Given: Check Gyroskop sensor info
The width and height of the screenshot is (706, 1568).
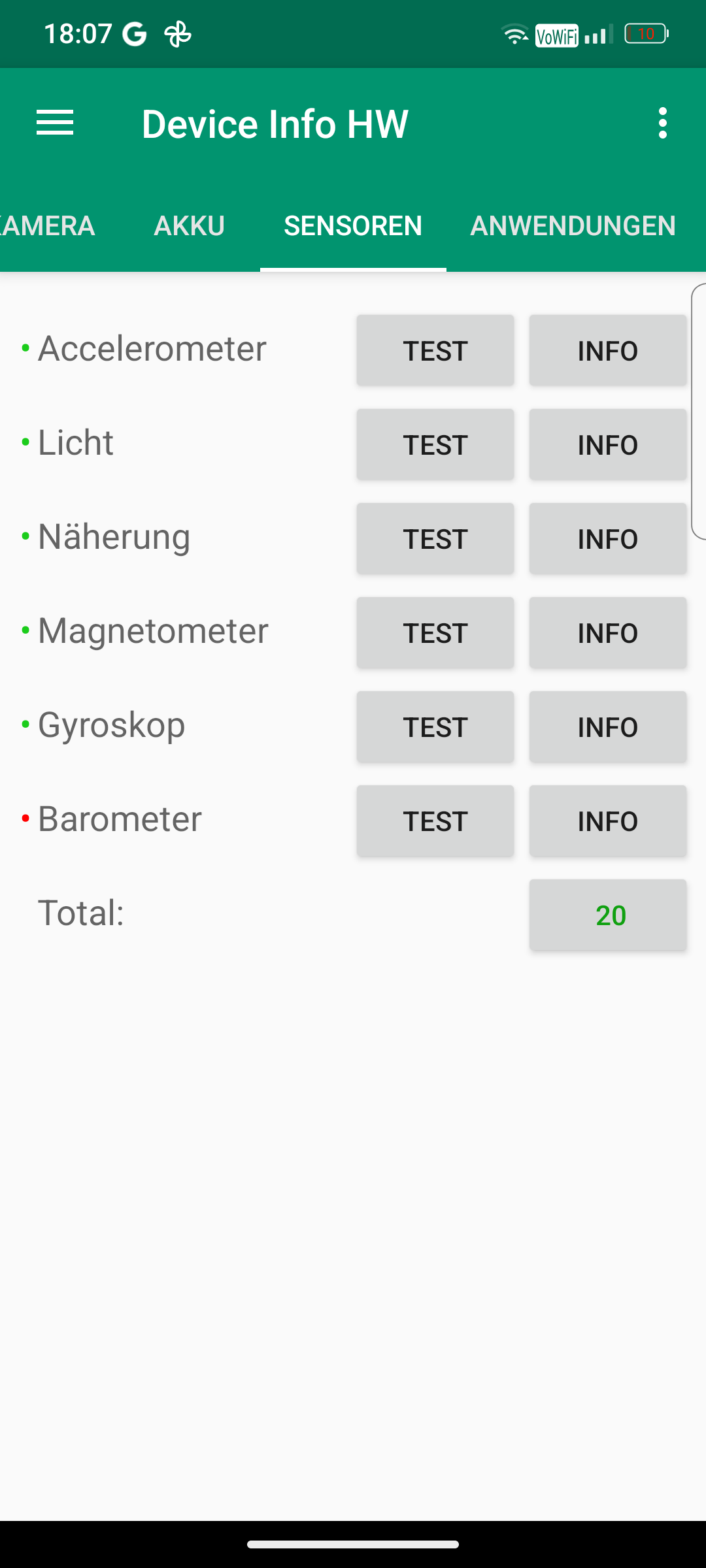Looking at the screenshot, I should pos(608,727).
